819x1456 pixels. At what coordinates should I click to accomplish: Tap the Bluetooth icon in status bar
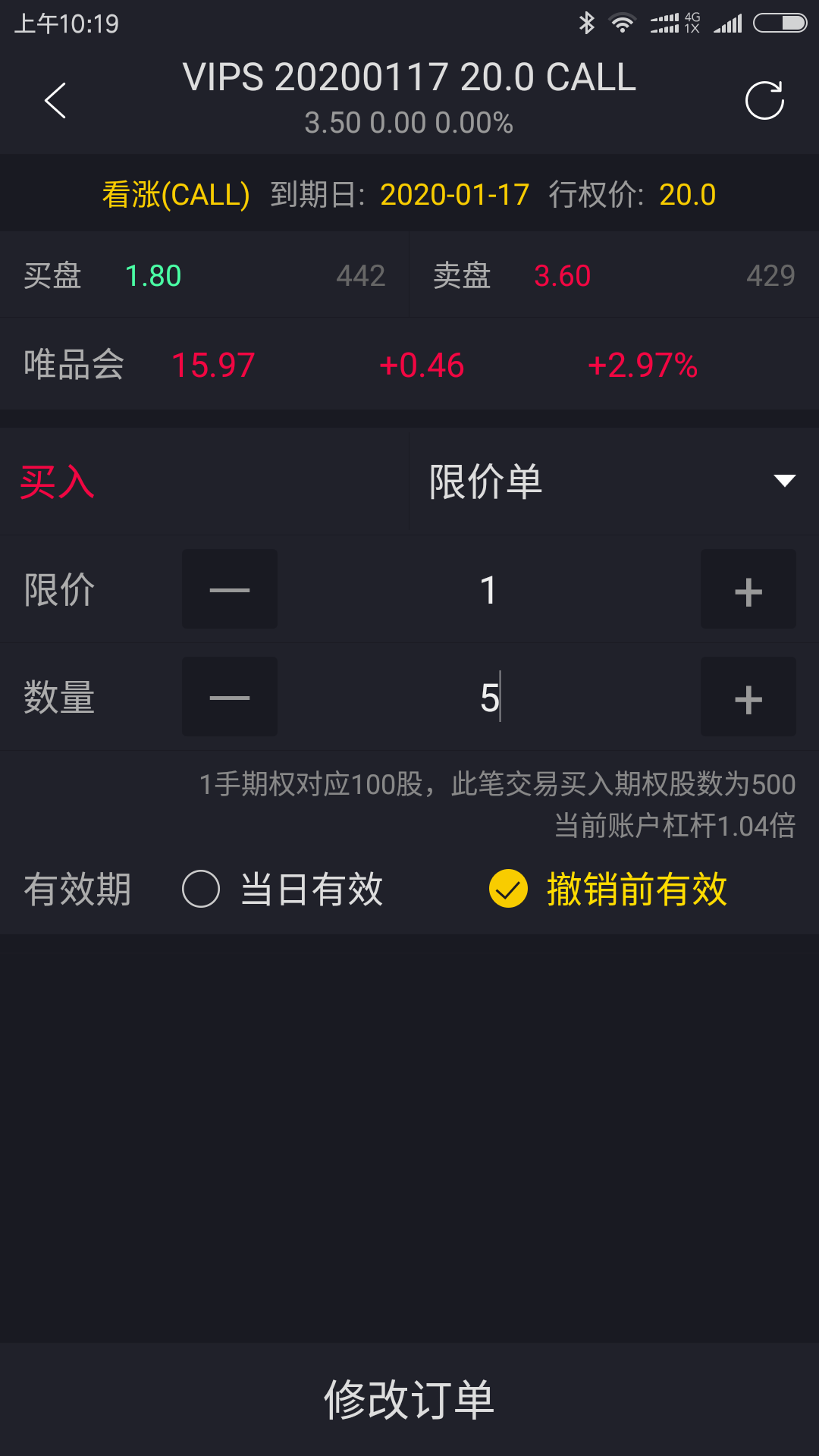pos(586,23)
